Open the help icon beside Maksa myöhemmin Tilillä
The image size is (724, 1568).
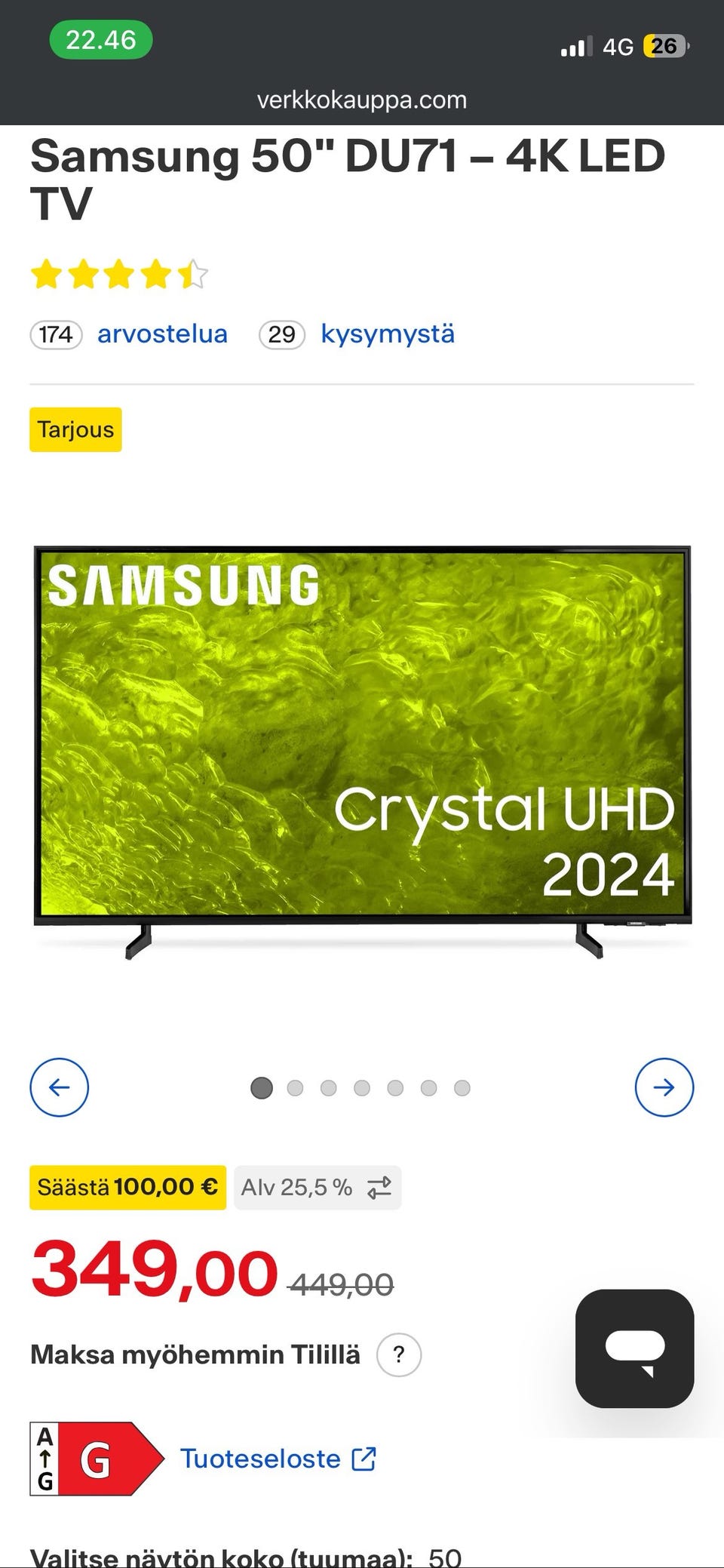pyautogui.click(x=399, y=1354)
